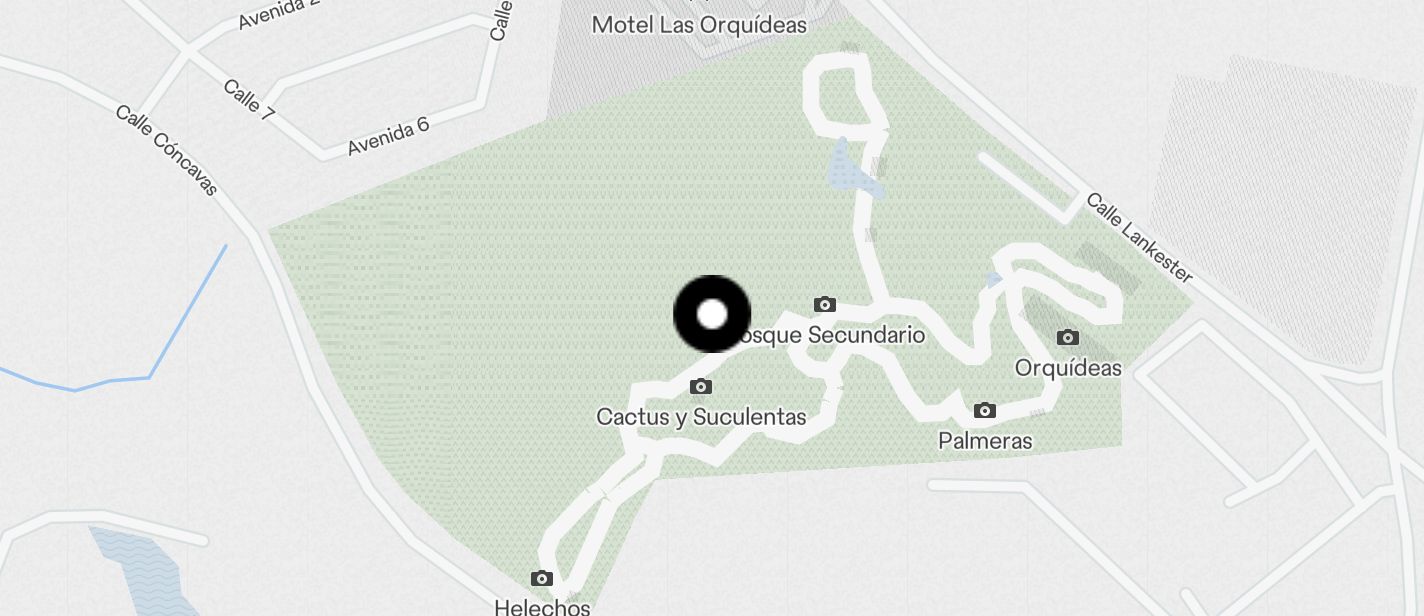Select the Helechos camera marker
The image size is (1424, 616).
pyautogui.click(x=542, y=578)
